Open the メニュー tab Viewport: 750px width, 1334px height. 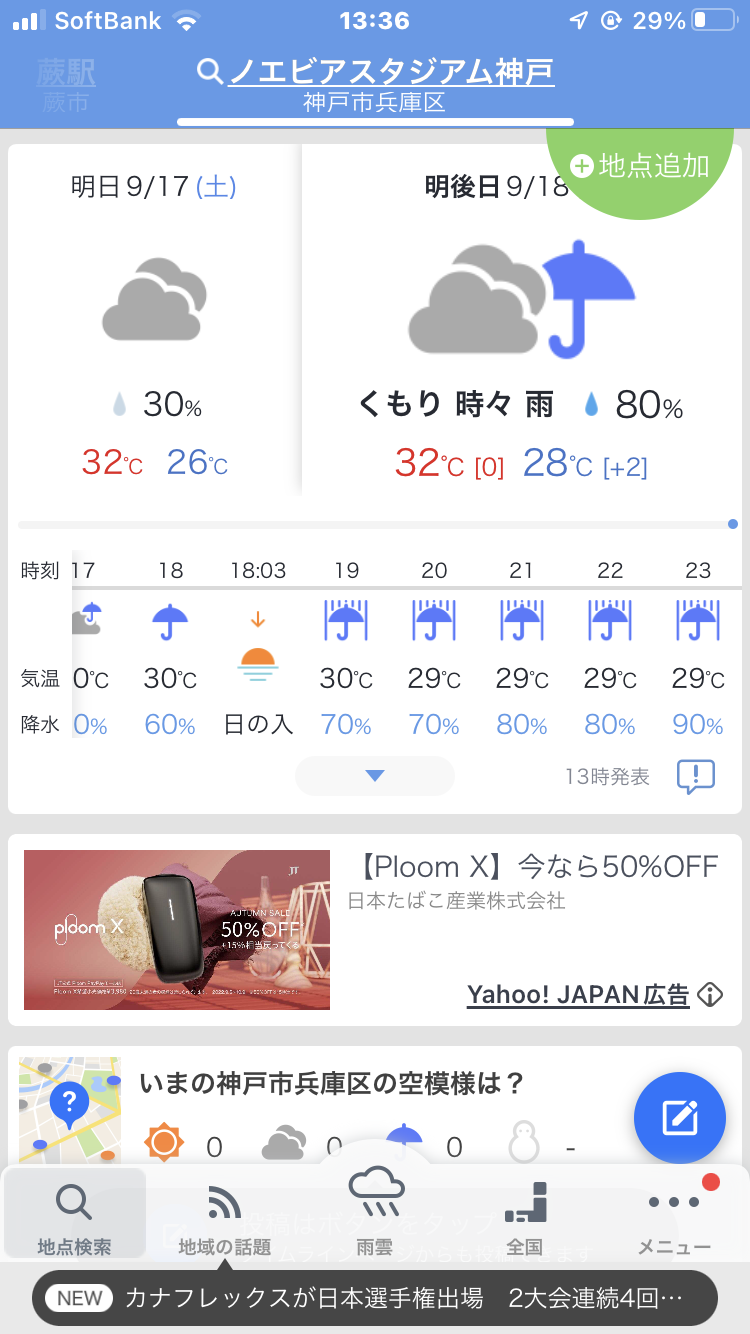675,1215
